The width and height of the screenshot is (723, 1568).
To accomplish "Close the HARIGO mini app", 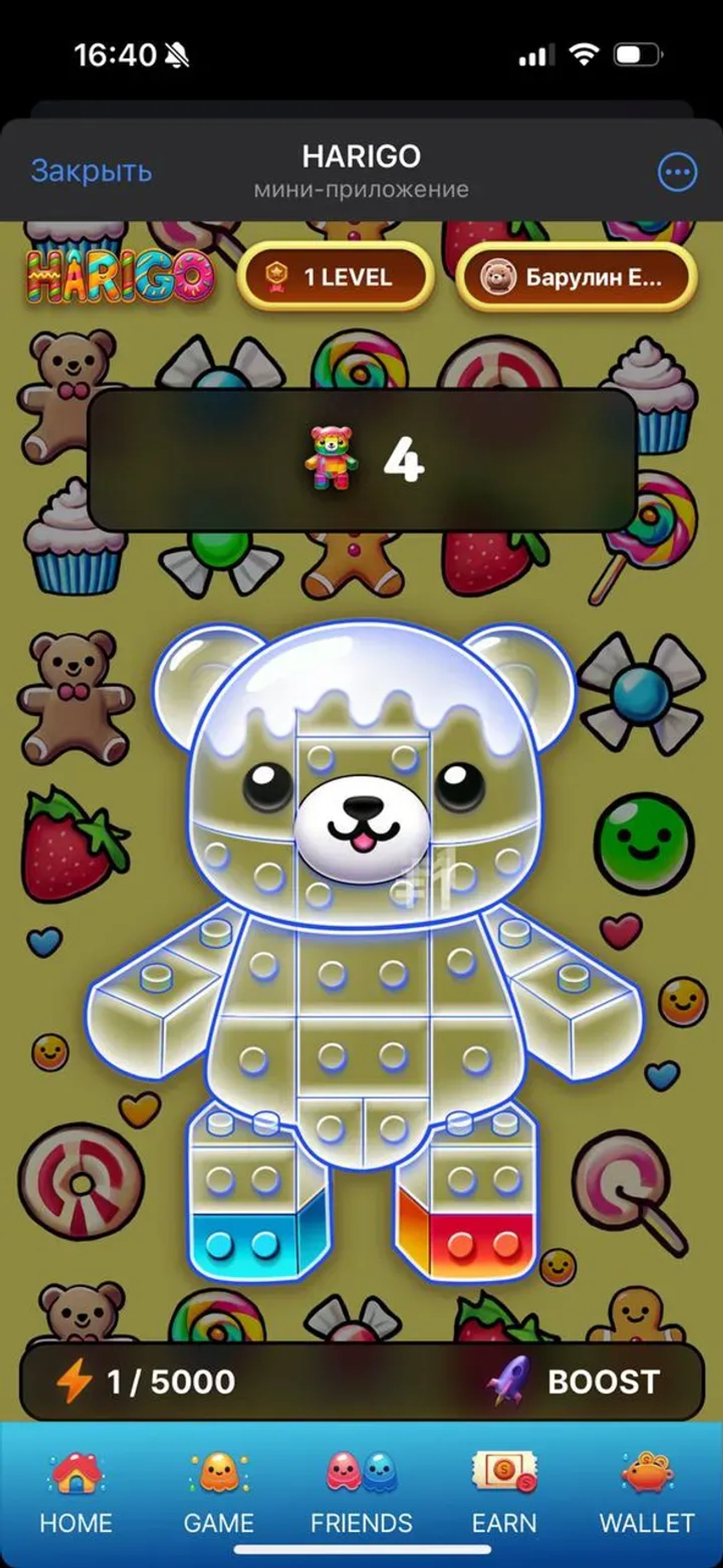I will coord(91,171).
